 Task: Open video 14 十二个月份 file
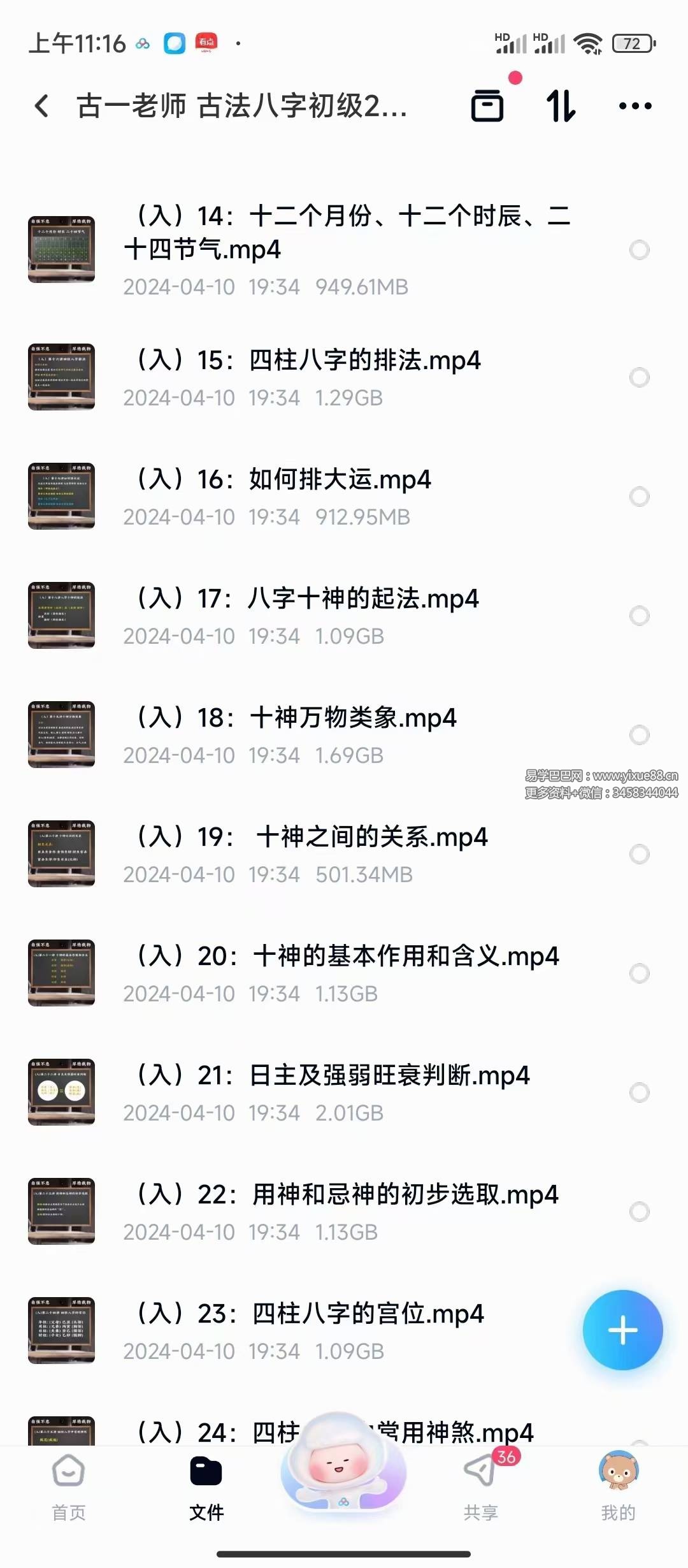click(347, 233)
